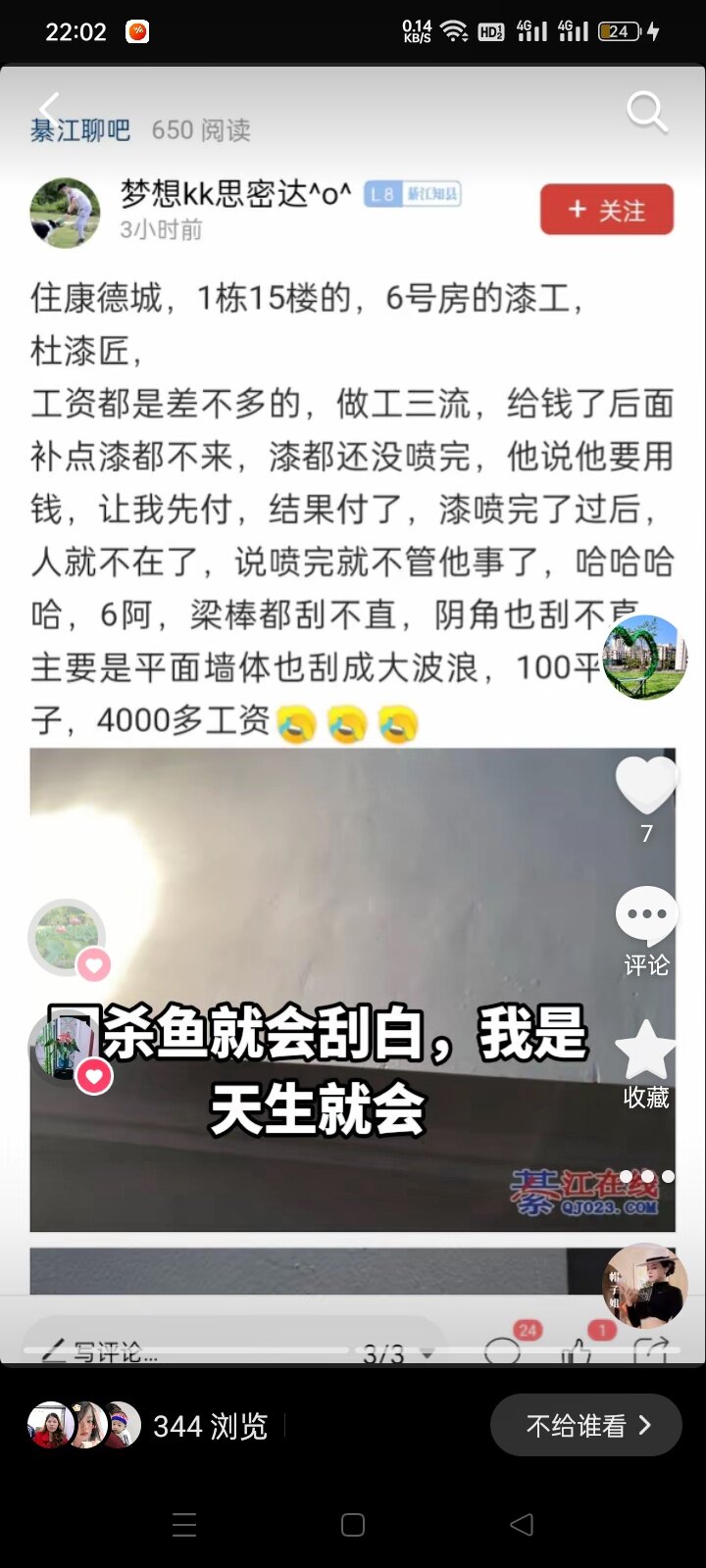
Task: Tap the round lady avatar at bottom right
Action: click(644, 1284)
